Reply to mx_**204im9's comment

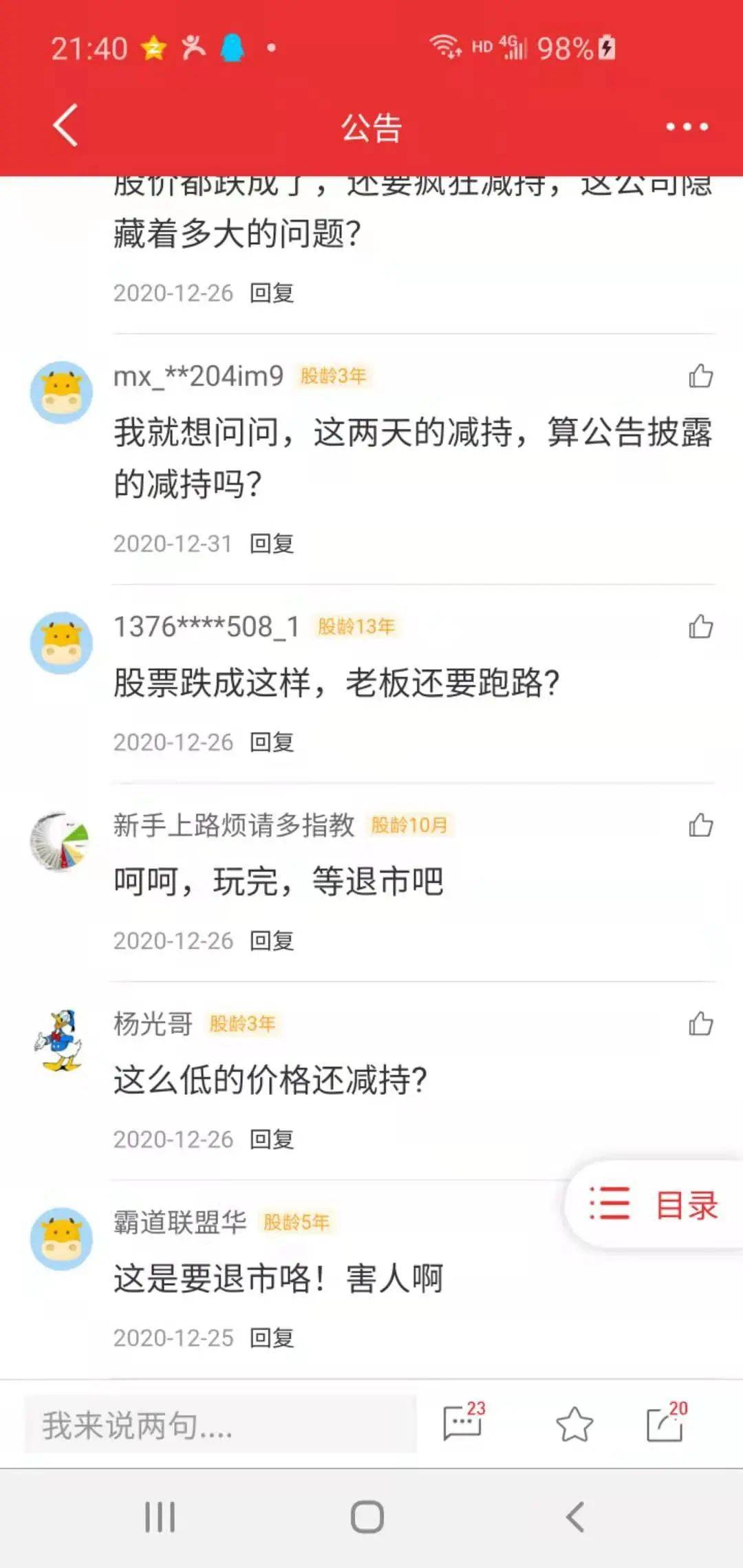point(272,544)
